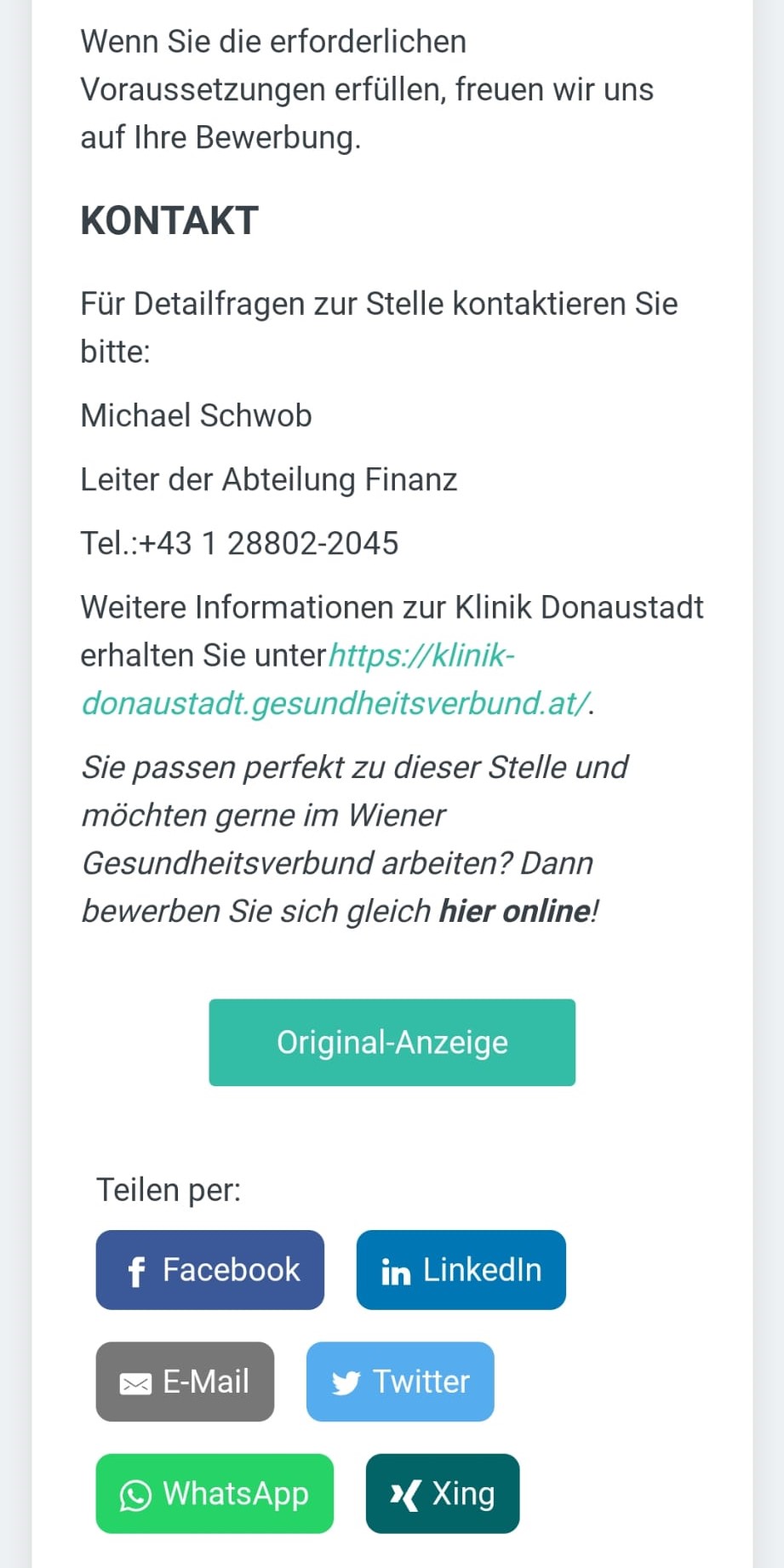Follow the 'hier online' application link
The image size is (784, 1568).
514,911
